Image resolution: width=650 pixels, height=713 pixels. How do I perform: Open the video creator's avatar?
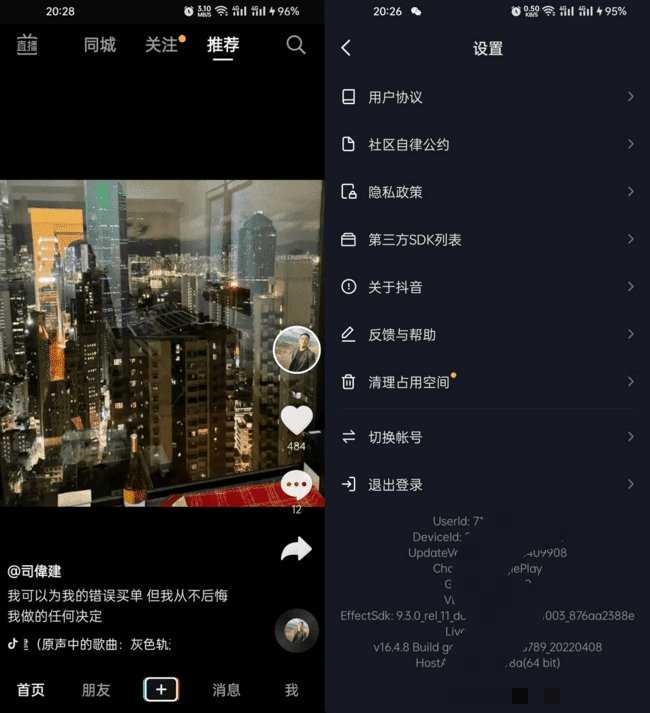(297, 350)
